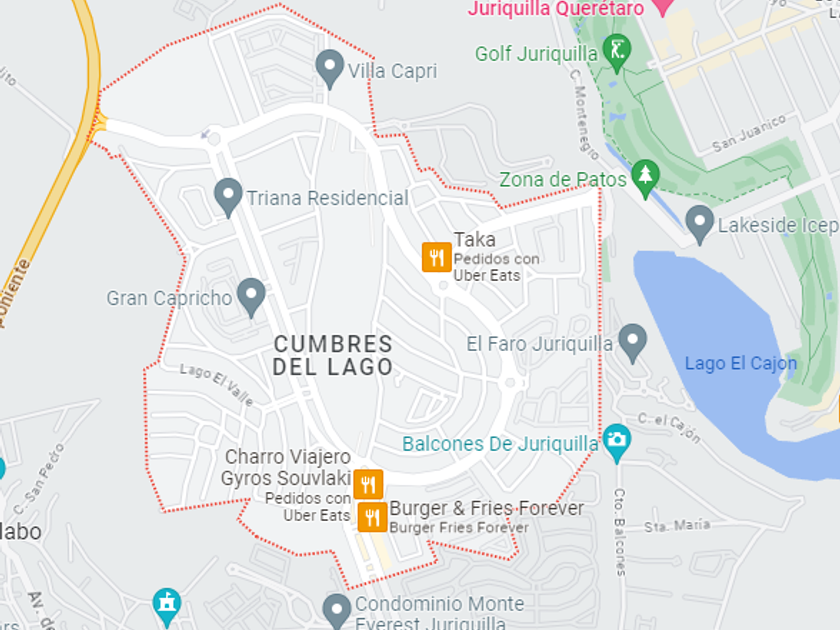Open the Balcones De Juriquilla camera marker
840x630 pixels.
617,442
